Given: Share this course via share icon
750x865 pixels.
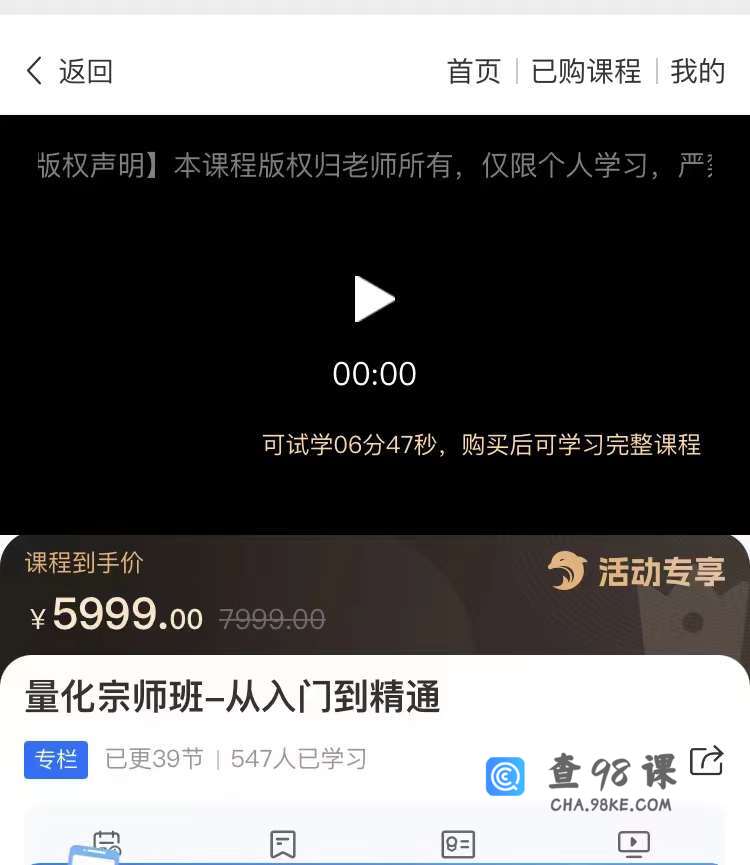Looking at the screenshot, I should 707,761.
